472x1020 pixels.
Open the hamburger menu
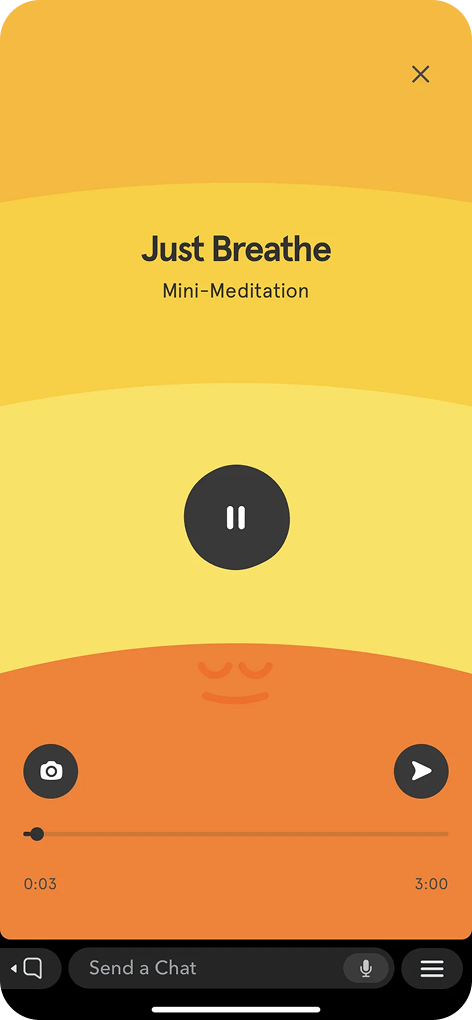click(x=432, y=969)
